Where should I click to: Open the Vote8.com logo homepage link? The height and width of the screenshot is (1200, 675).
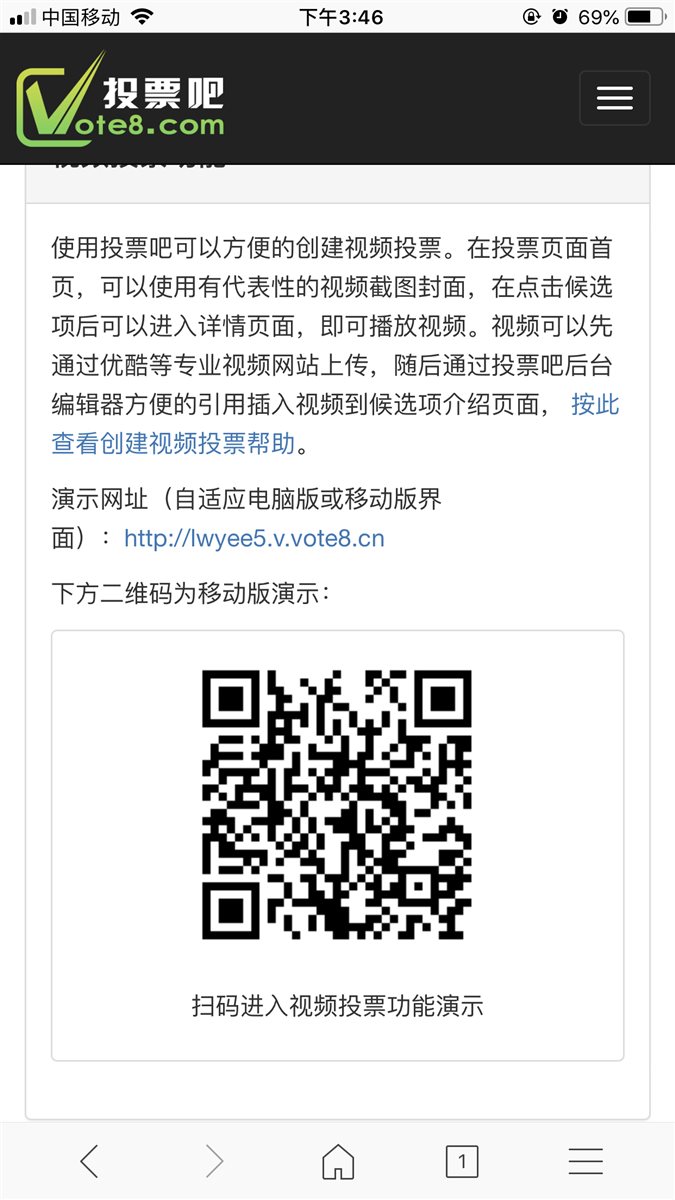(121, 100)
